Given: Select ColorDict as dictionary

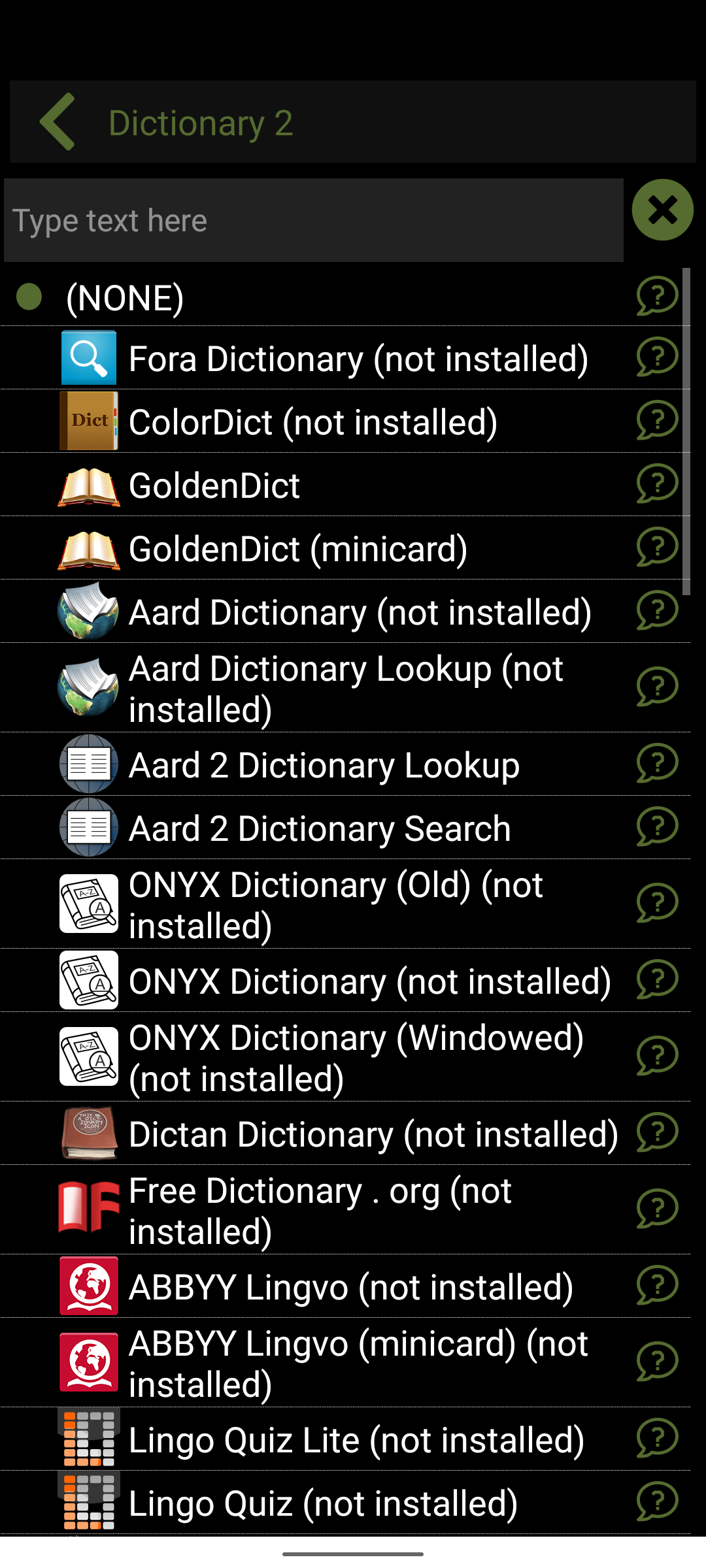Looking at the screenshot, I should [314, 422].
